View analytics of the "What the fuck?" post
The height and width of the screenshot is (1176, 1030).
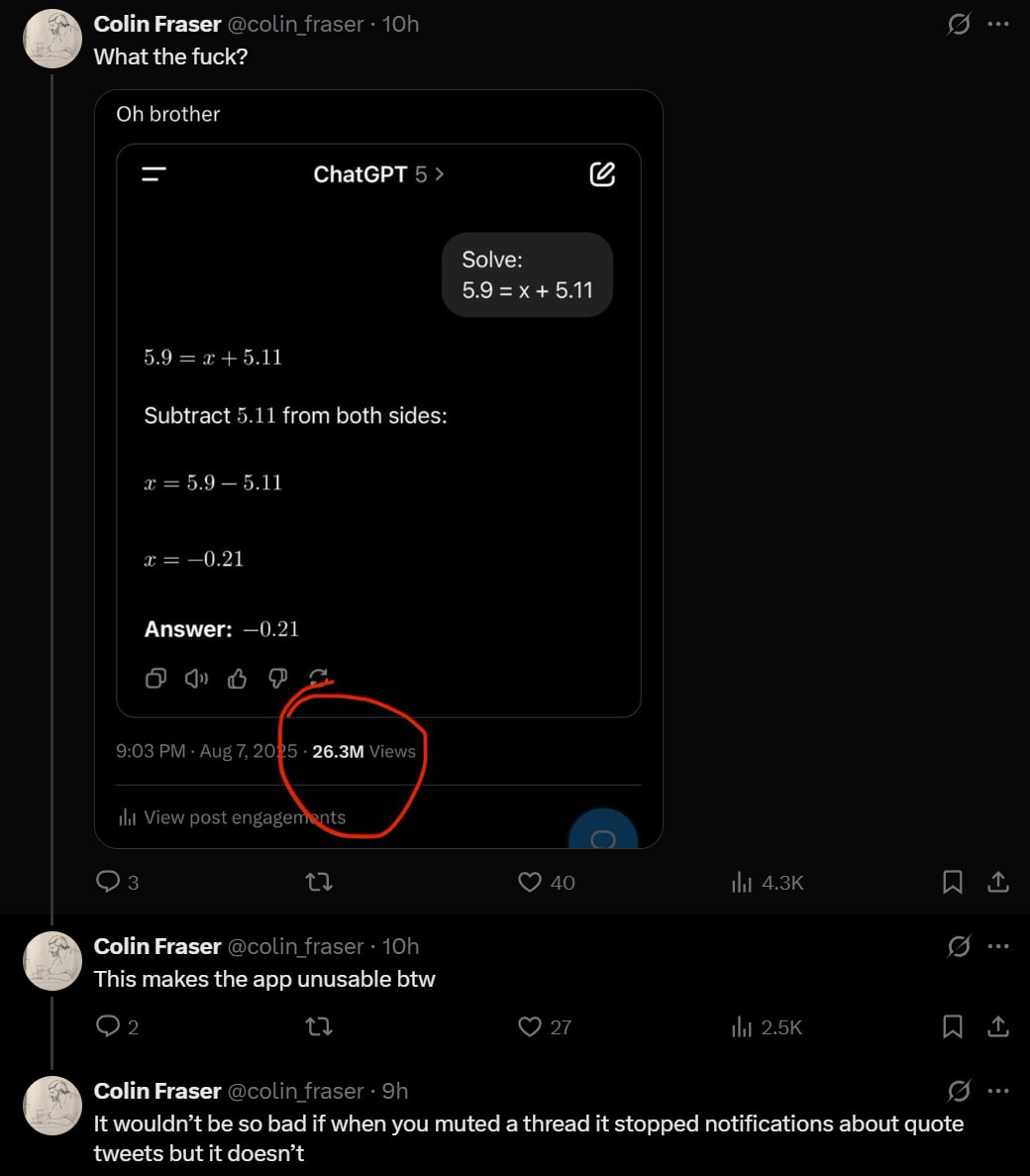pyautogui.click(x=742, y=882)
